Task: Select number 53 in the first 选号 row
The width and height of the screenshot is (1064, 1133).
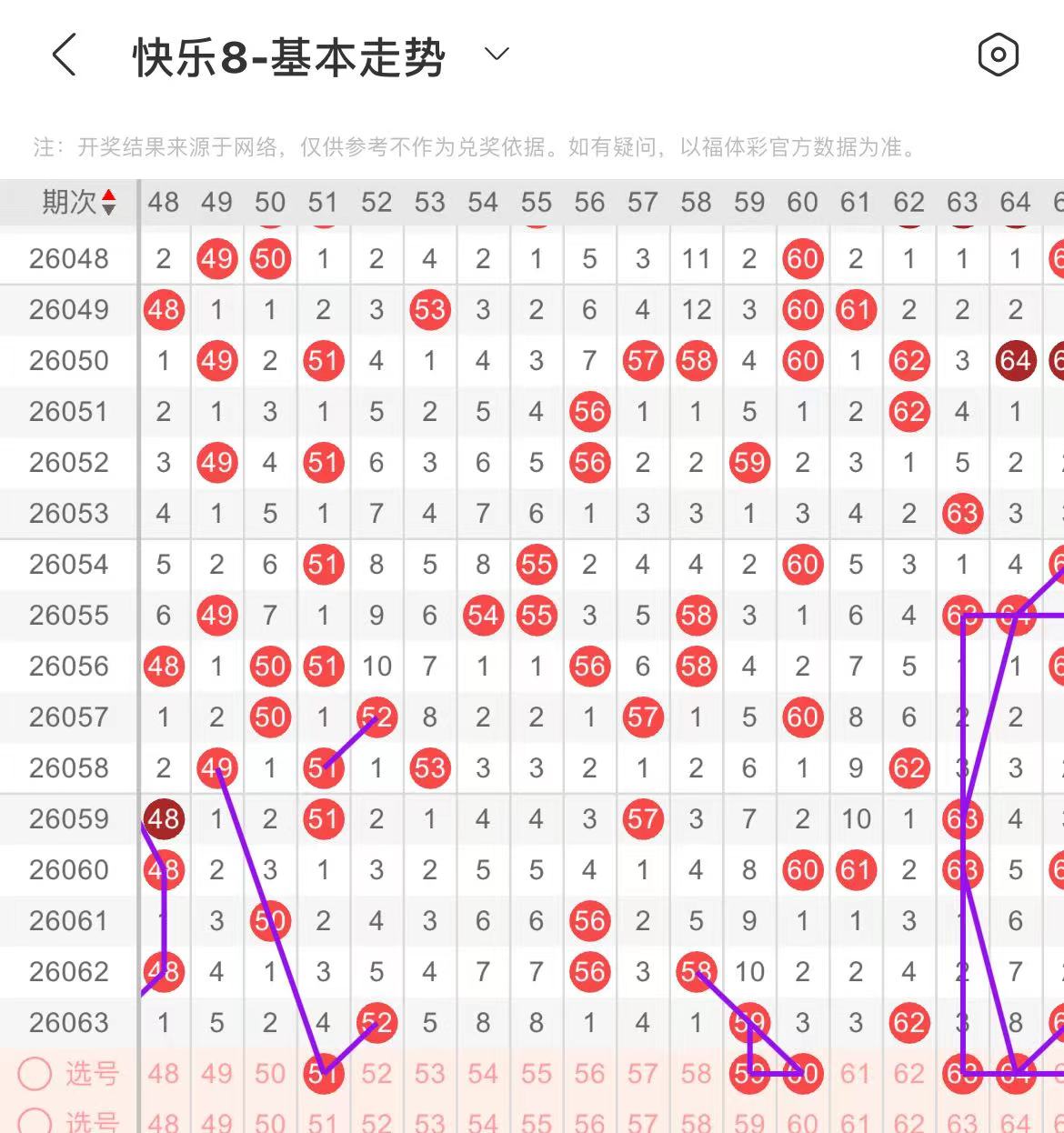Action: pyautogui.click(x=429, y=1074)
